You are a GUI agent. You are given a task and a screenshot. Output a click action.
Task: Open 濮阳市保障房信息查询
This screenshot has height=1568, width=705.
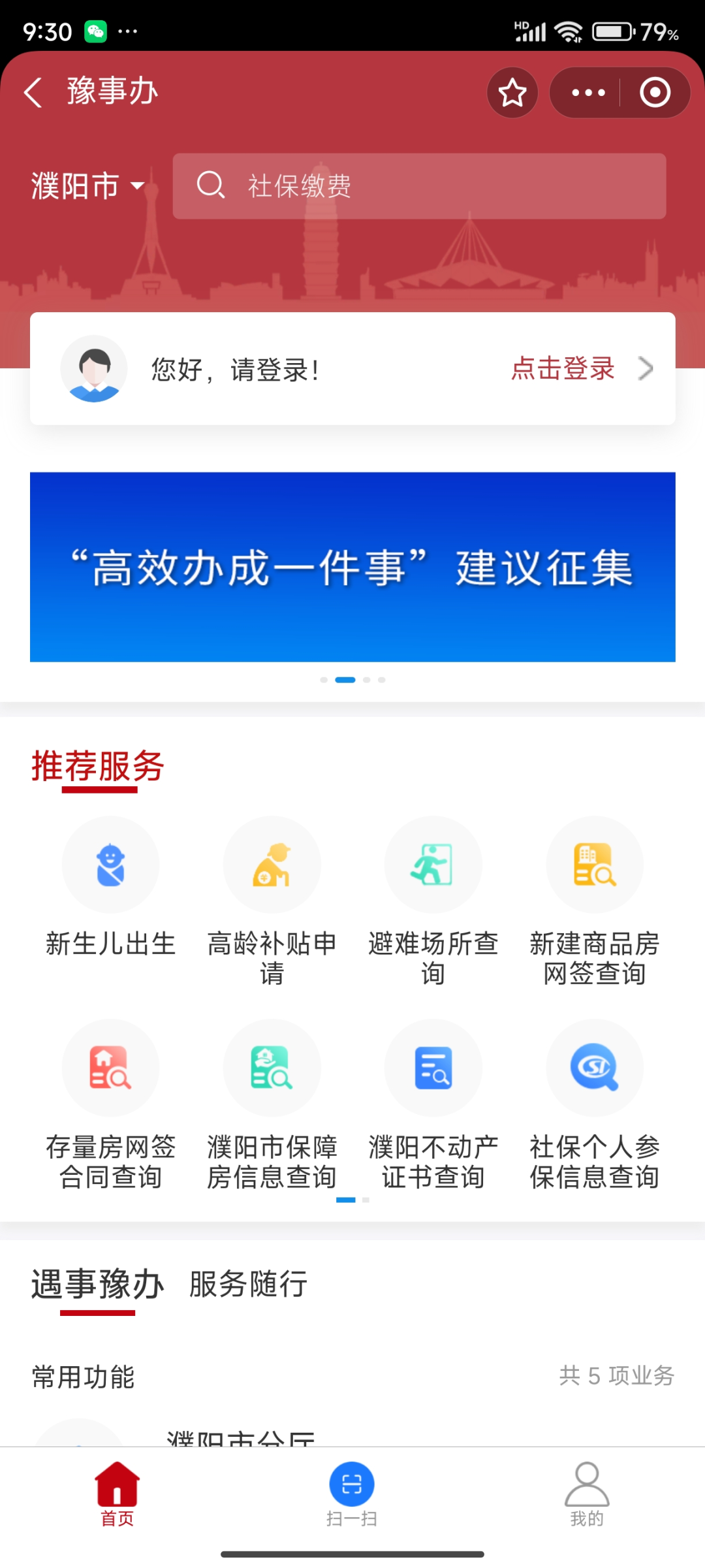coord(272,1102)
